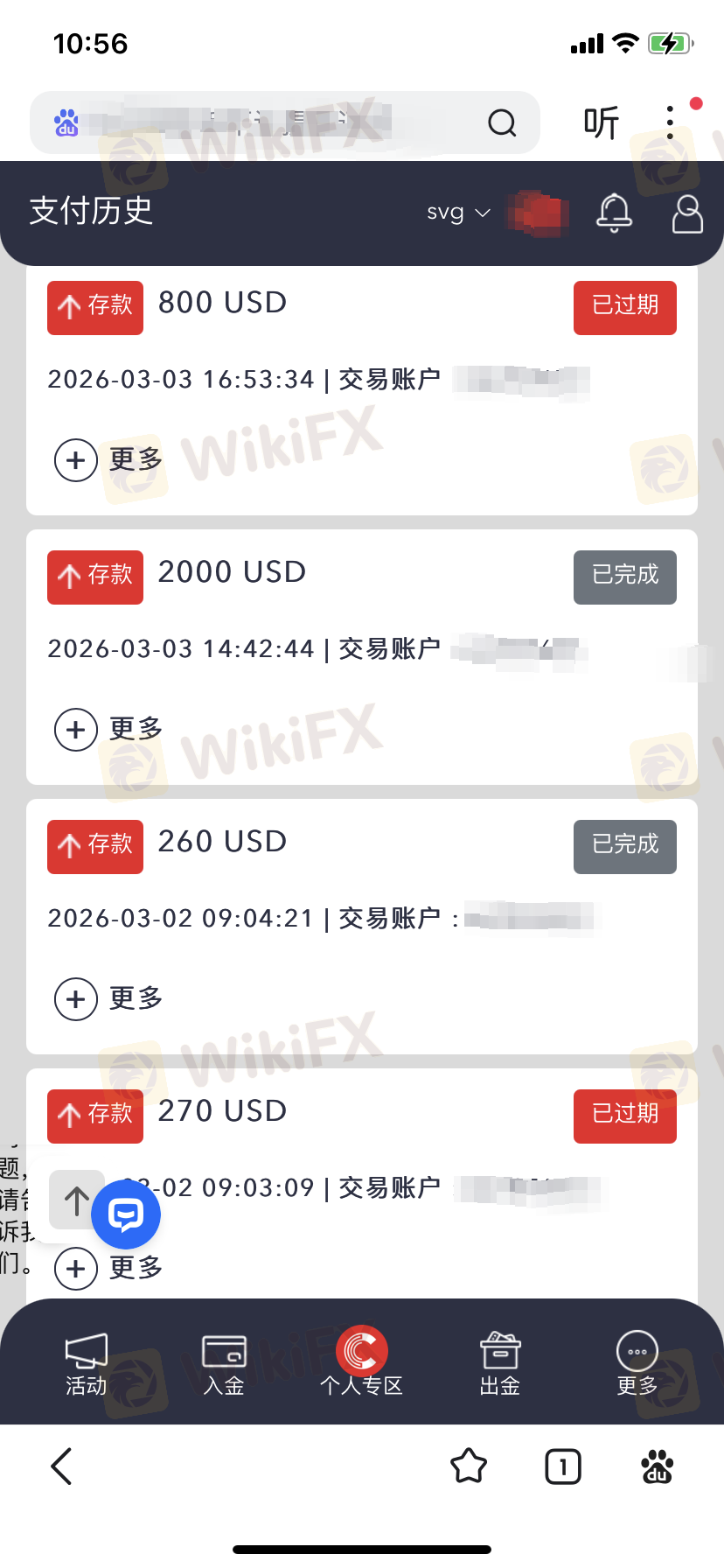724x1568 pixels.
Task: Go to the 个人专区 tab
Action: pos(362,1363)
